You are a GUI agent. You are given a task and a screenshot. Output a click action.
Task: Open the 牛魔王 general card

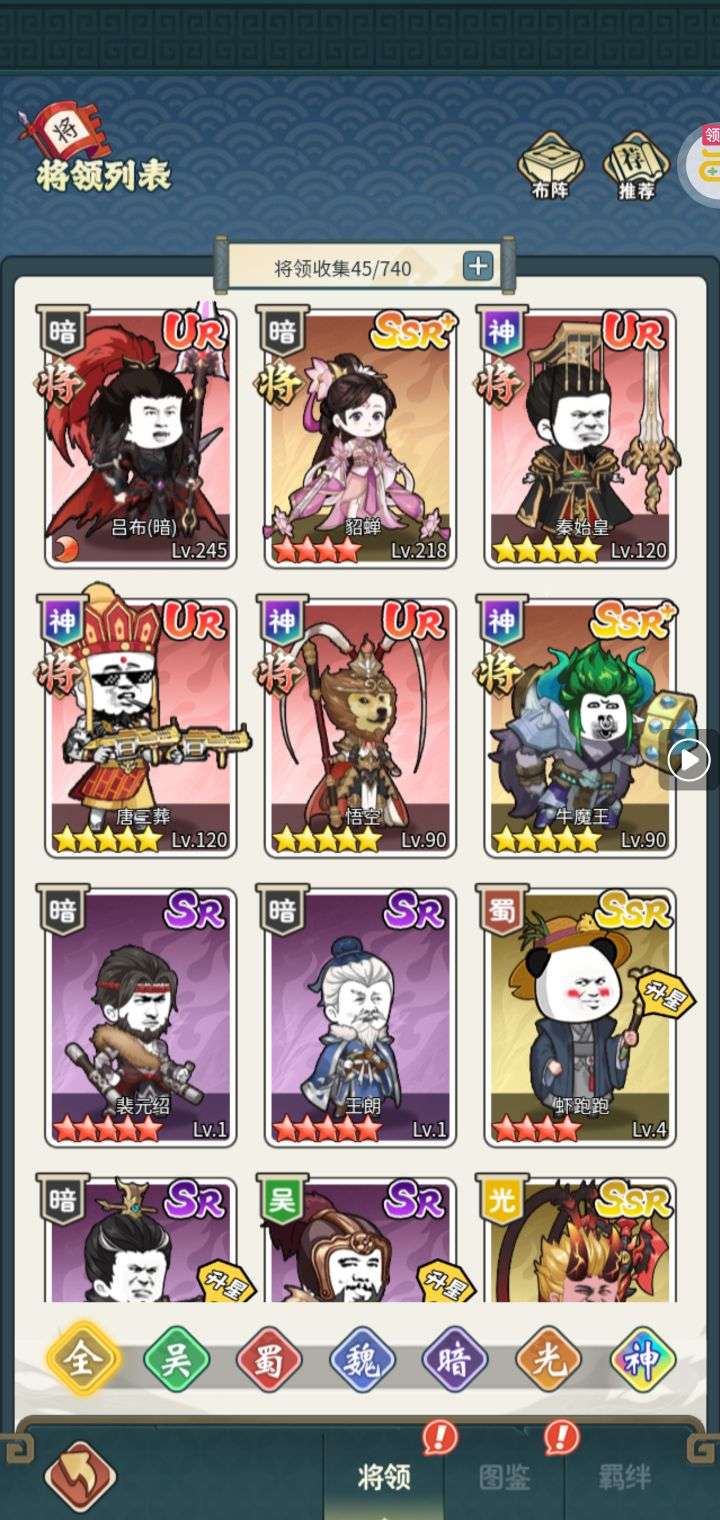pos(580,728)
